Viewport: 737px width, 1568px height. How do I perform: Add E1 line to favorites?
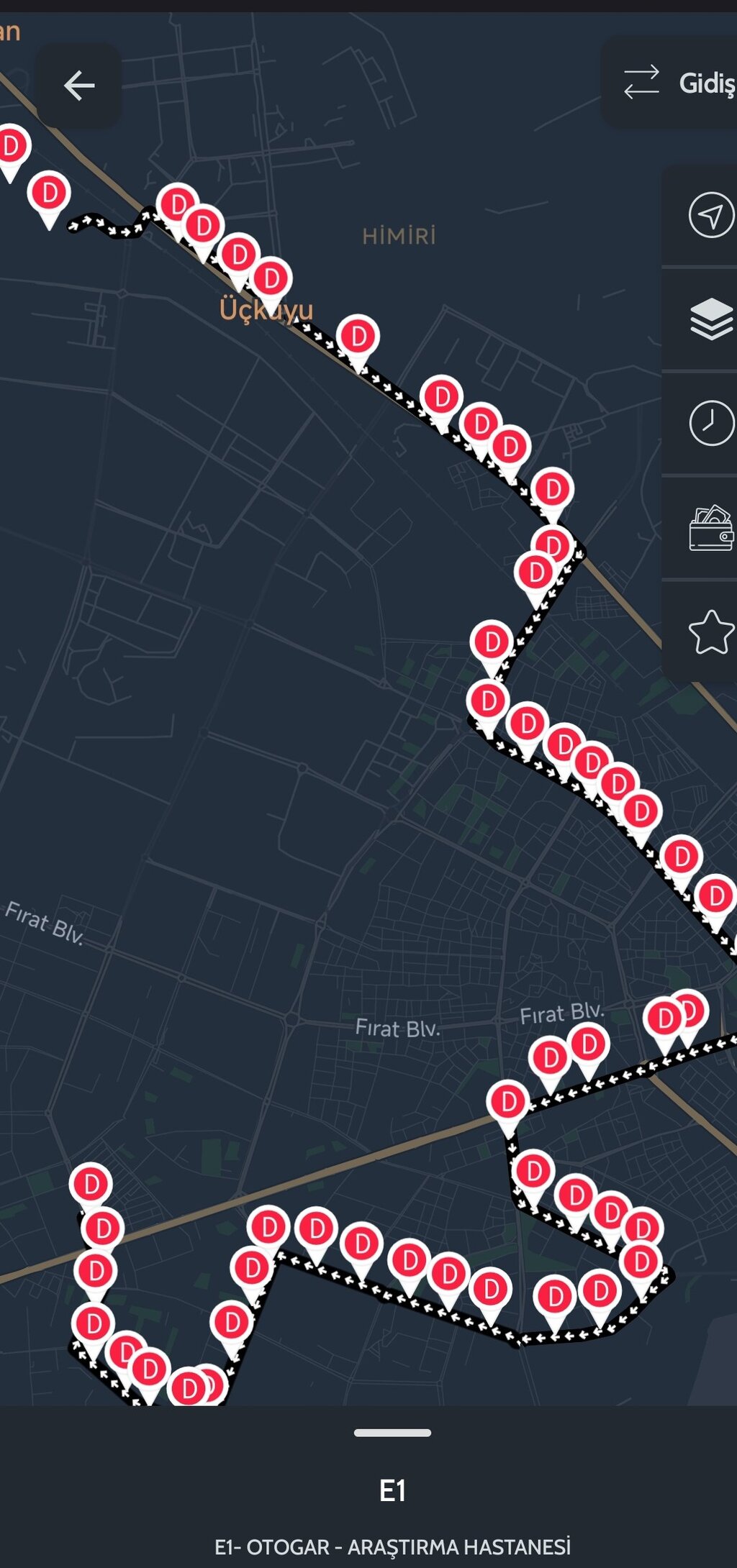point(710,632)
